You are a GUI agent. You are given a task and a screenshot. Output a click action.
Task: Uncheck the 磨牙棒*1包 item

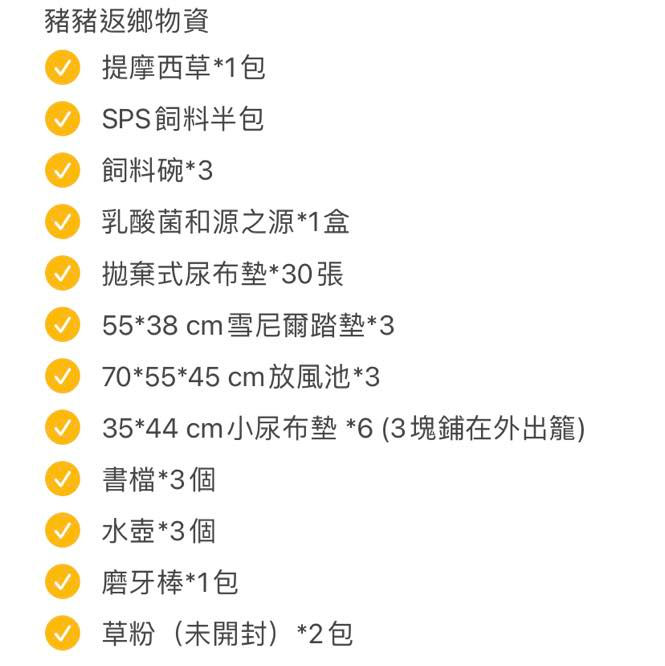tap(62, 582)
